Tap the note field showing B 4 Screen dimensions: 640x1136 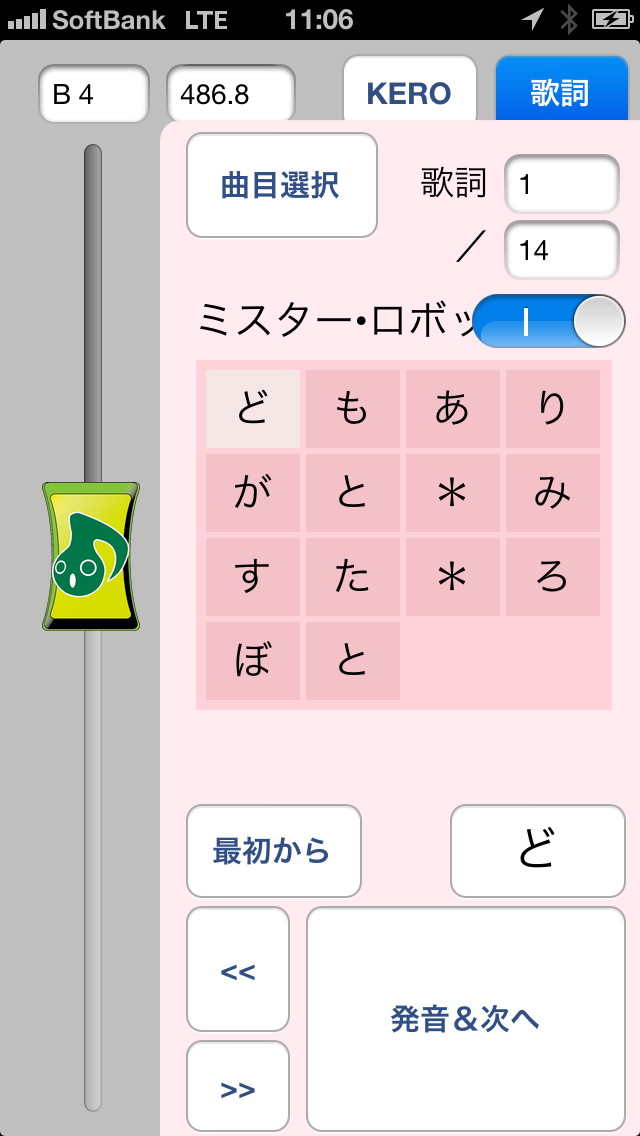94,95
